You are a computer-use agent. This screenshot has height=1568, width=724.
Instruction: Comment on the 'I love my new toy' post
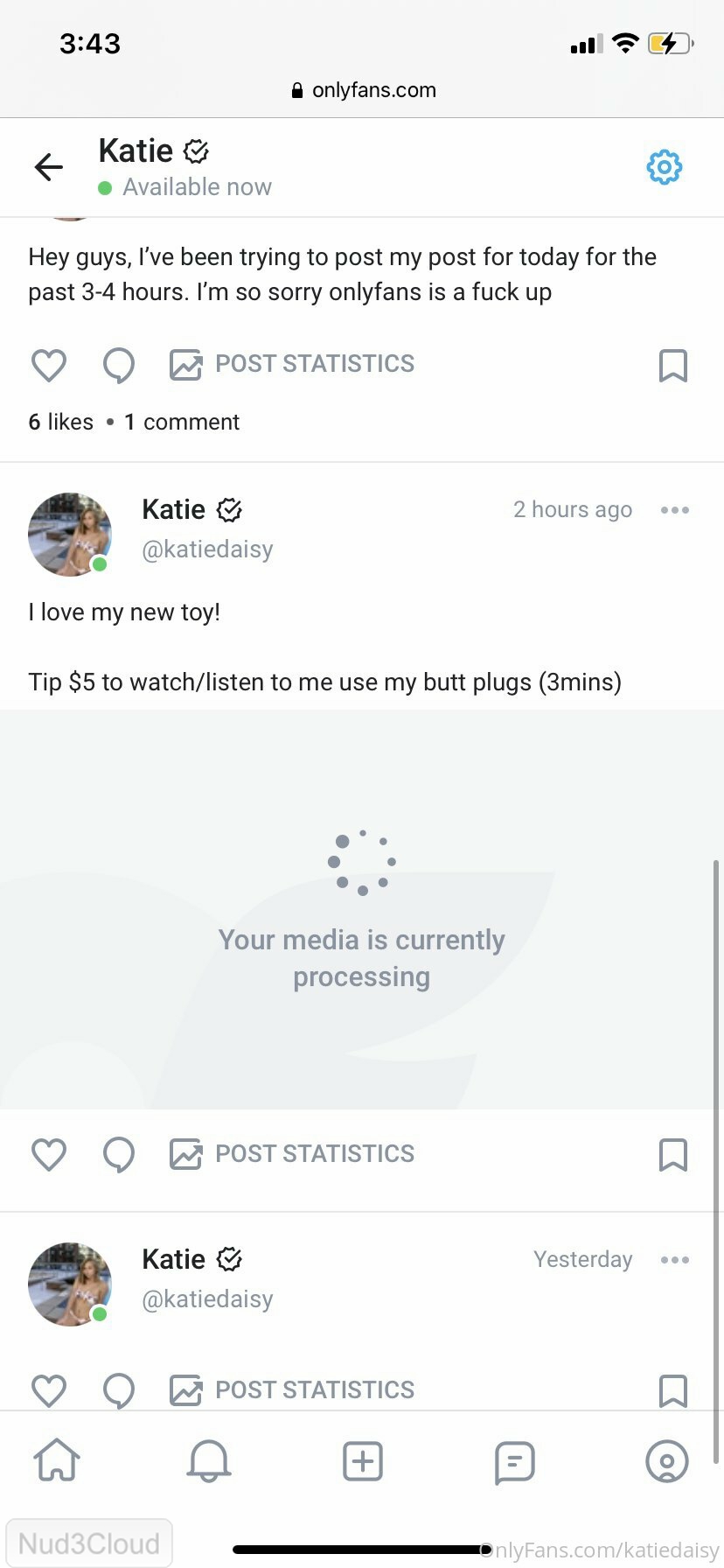[118, 1154]
